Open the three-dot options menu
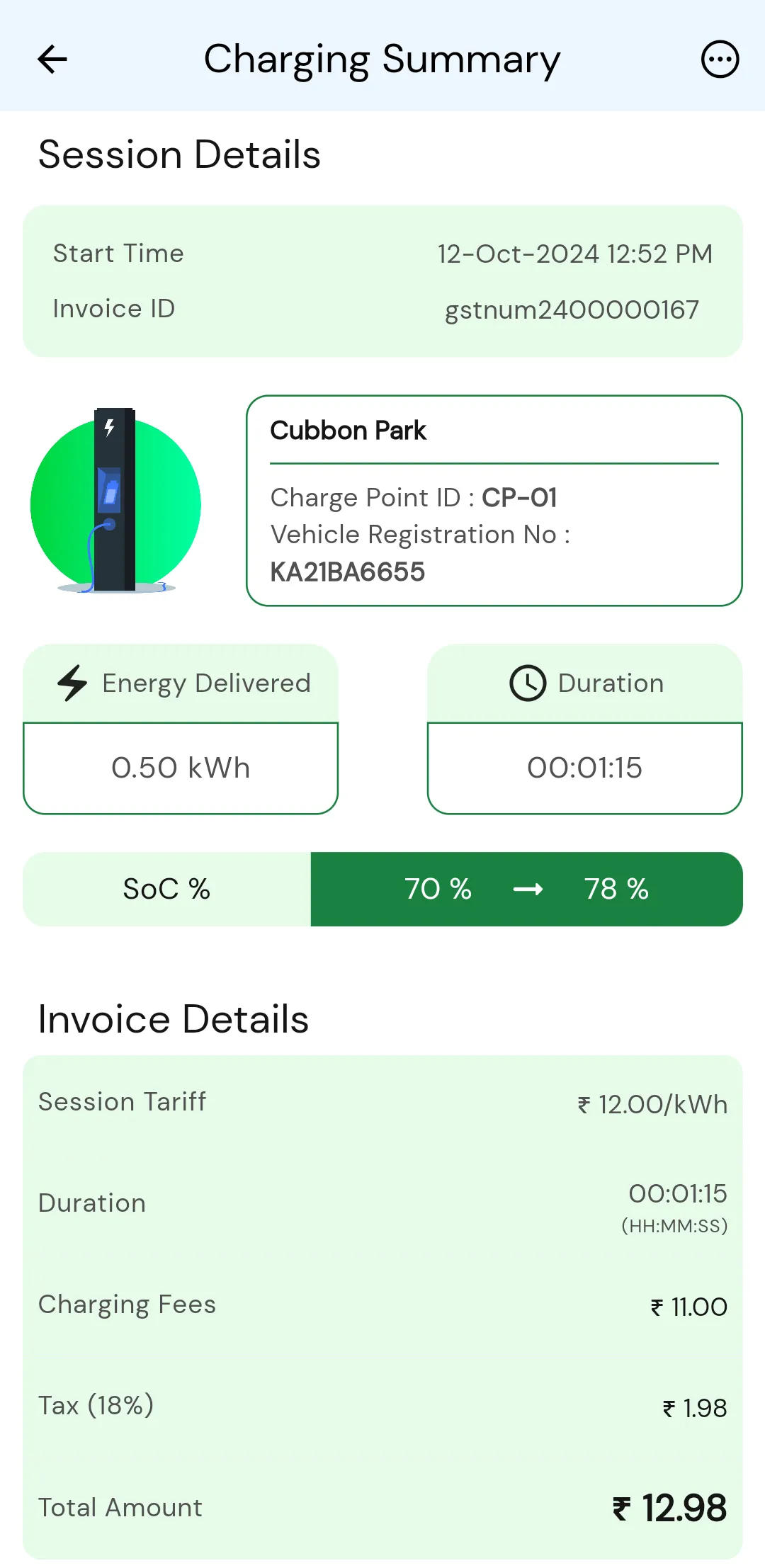This screenshot has height=1568, width=765. tap(720, 59)
